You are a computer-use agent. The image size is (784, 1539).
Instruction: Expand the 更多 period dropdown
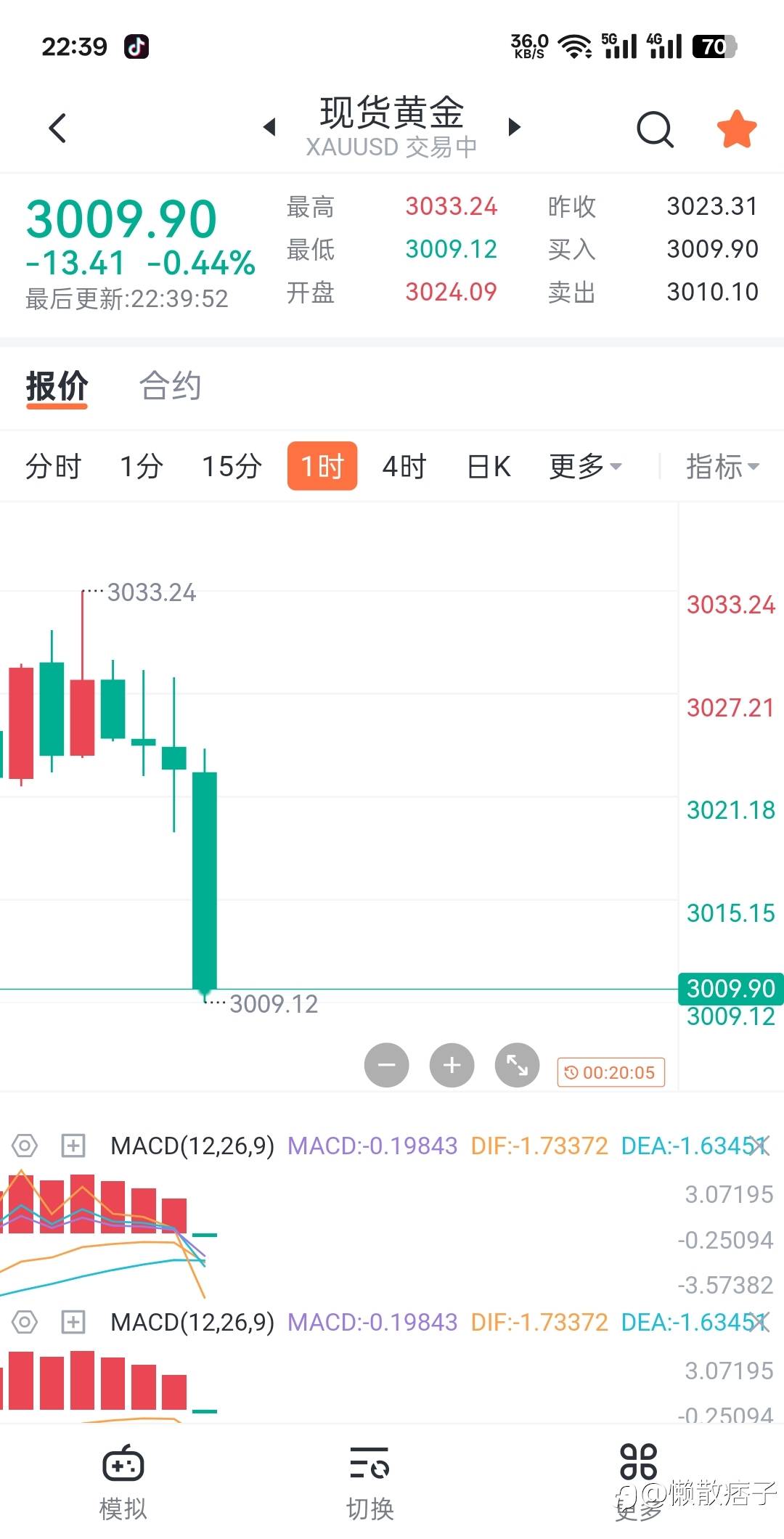tap(585, 466)
